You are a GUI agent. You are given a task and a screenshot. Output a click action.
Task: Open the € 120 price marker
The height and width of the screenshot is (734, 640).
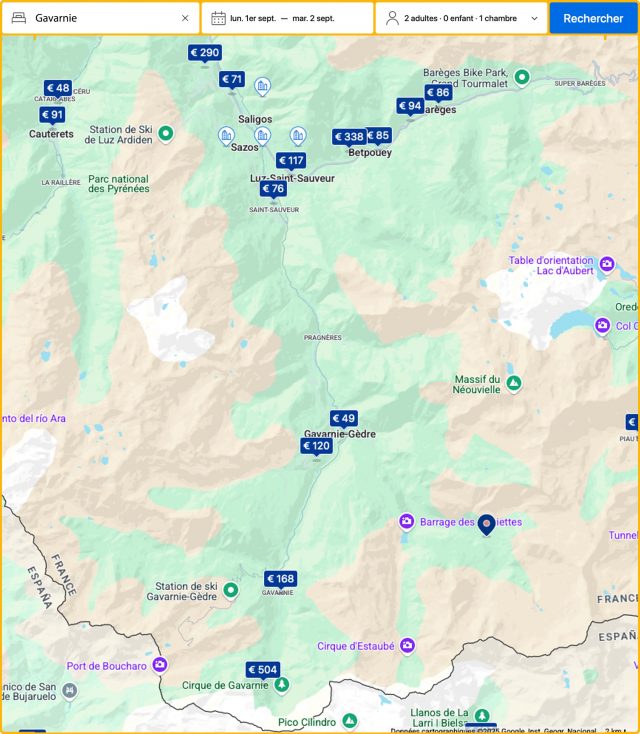pos(316,446)
